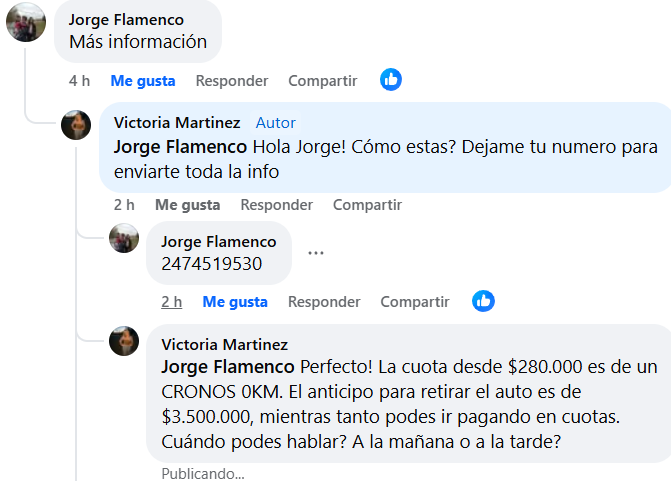Like Jorge's 'Más información' comment

pos(142,81)
